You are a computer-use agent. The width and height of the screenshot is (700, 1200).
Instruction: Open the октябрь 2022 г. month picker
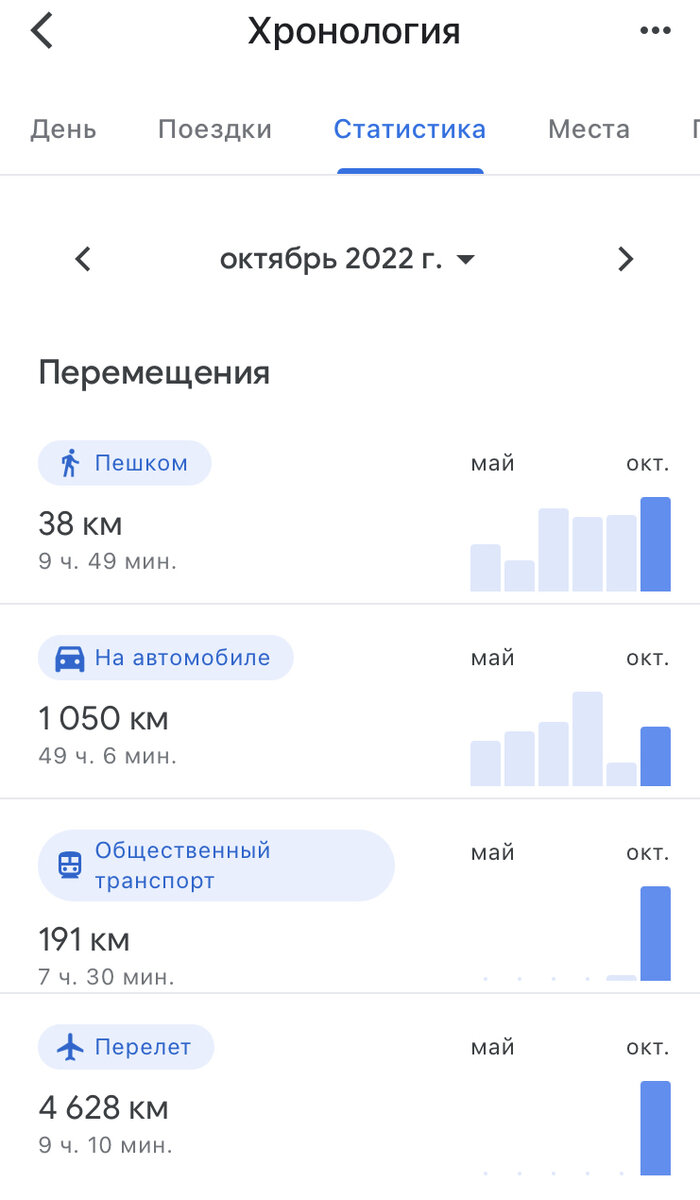pyautogui.click(x=346, y=260)
